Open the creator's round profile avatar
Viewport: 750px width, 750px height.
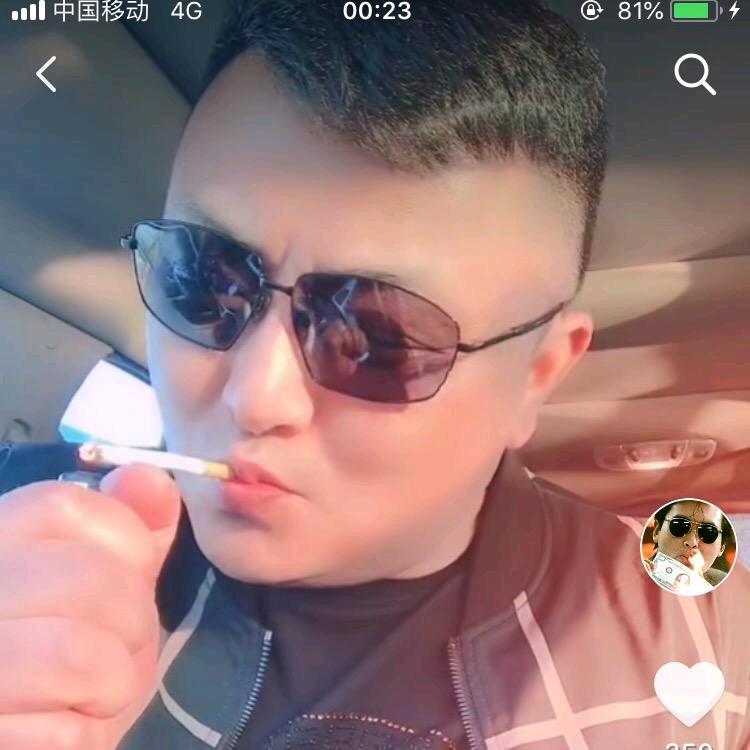pos(688,547)
